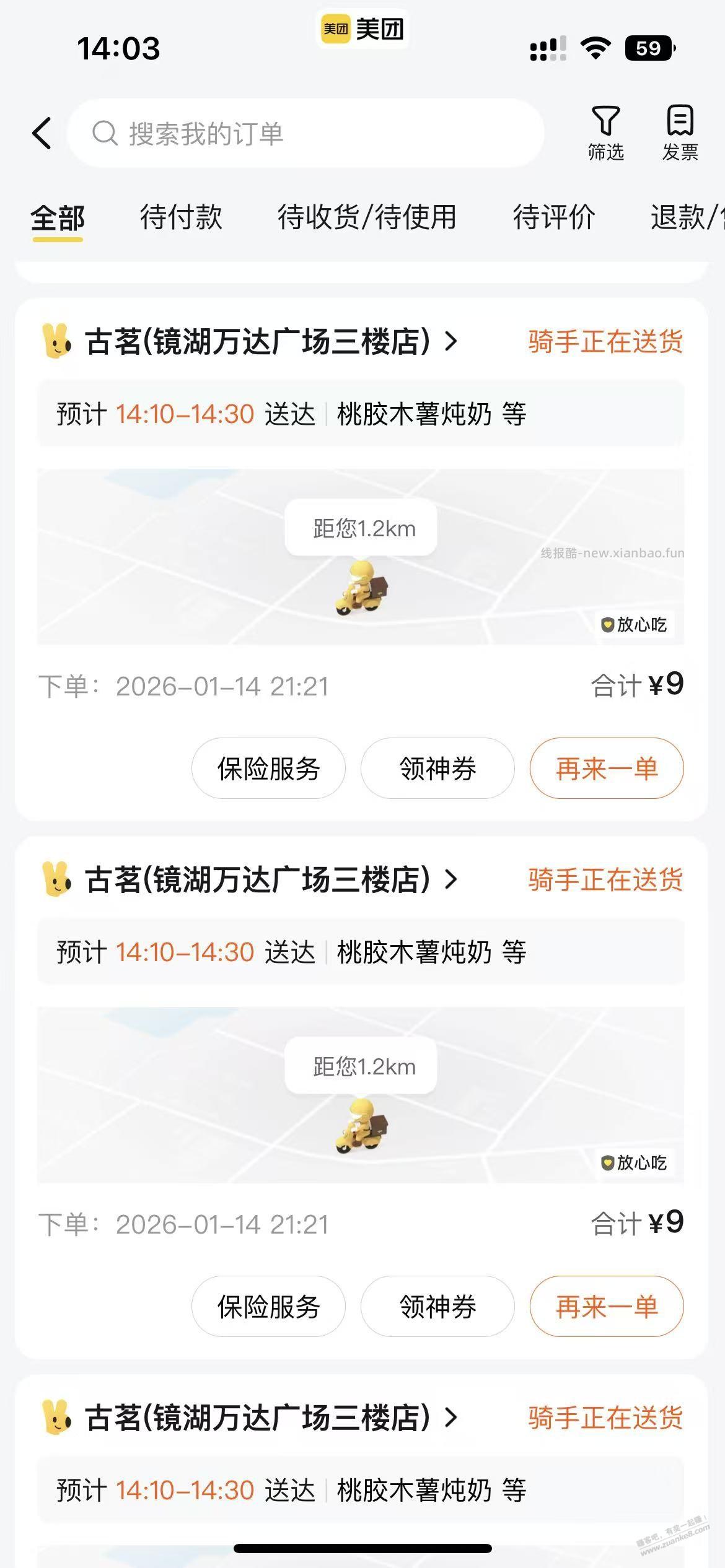Tap the back arrow at top left
The width and height of the screenshot is (725, 1568).
(x=41, y=132)
